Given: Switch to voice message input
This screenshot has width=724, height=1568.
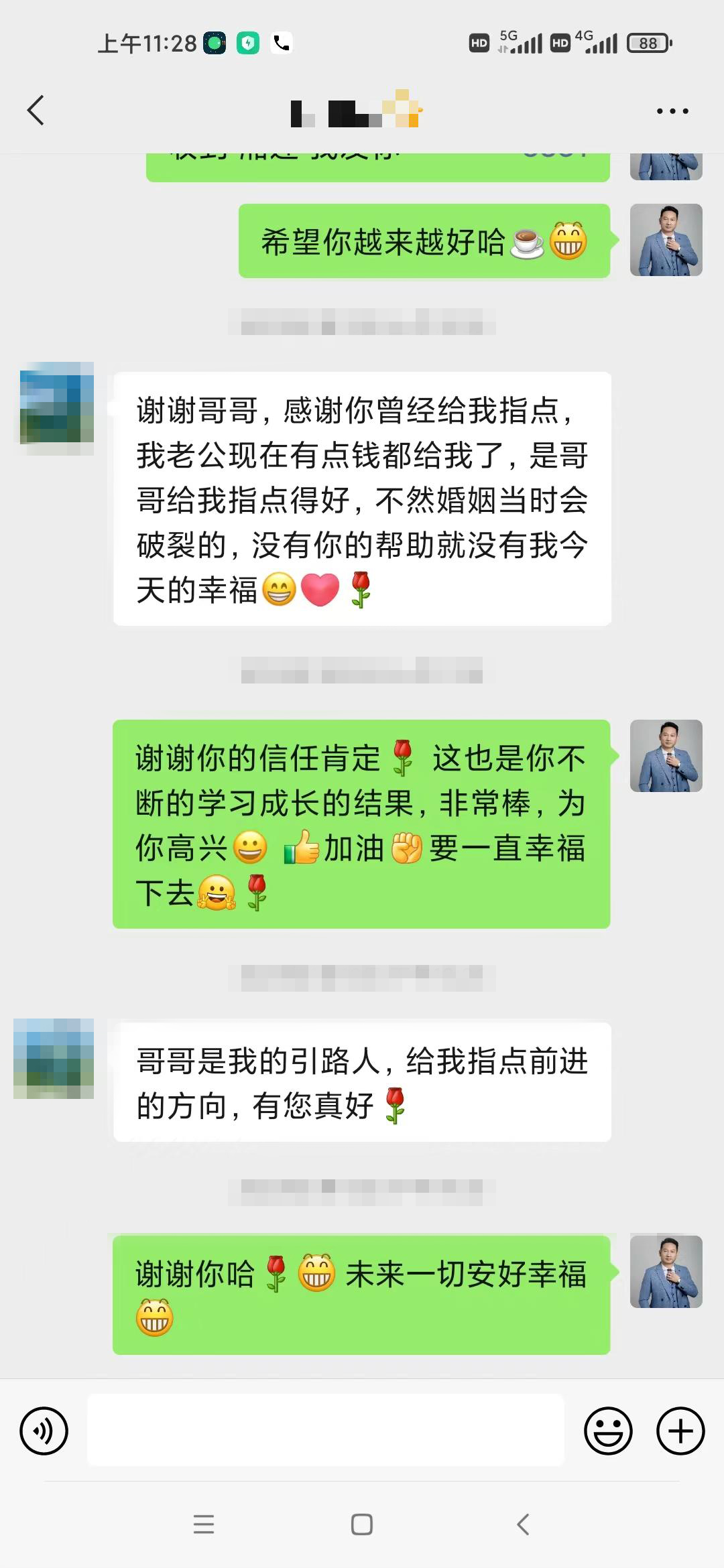Looking at the screenshot, I should pyautogui.click(x=44, y=1431).
